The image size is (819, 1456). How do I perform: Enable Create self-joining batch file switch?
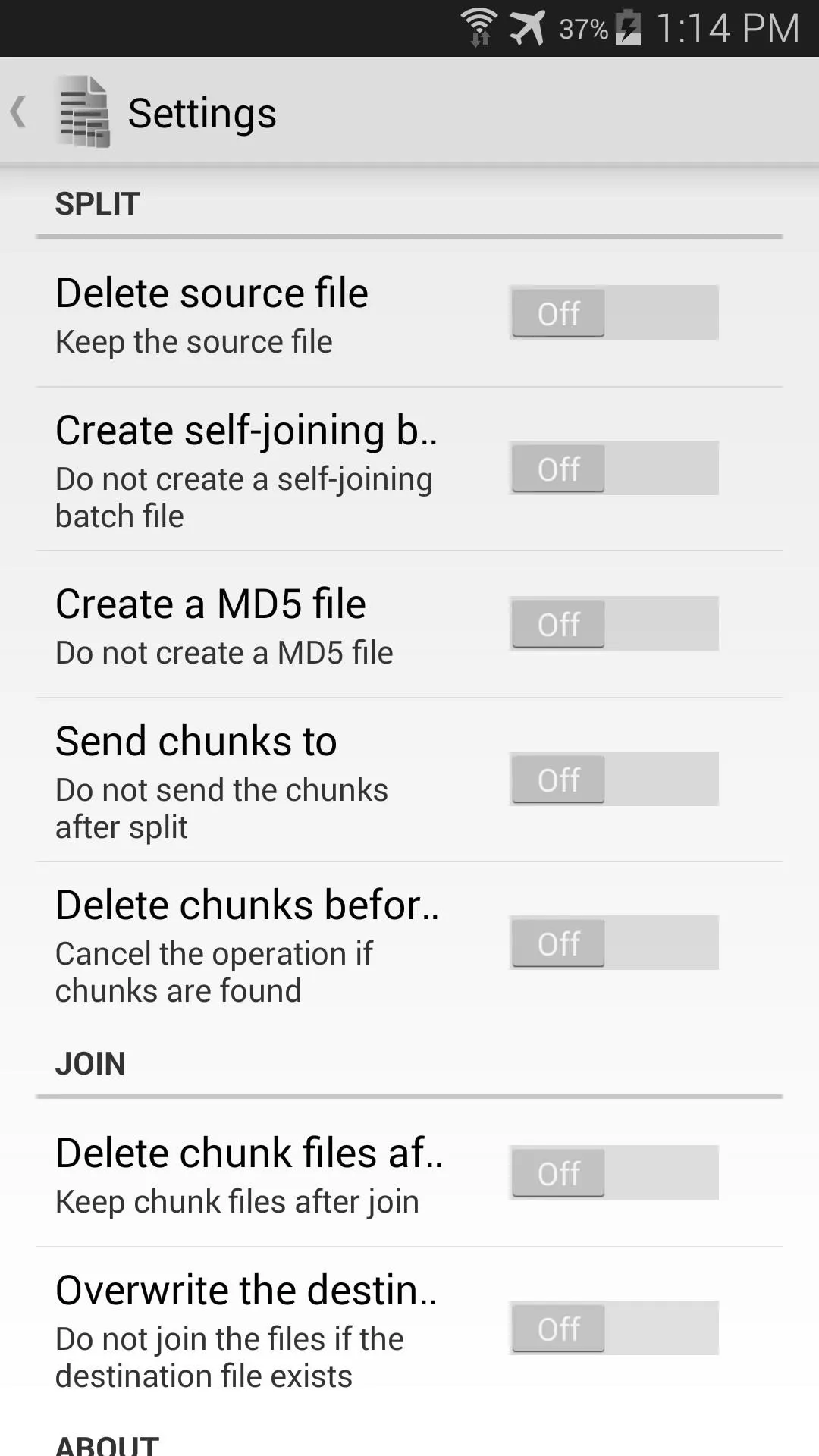click(613, 468)
